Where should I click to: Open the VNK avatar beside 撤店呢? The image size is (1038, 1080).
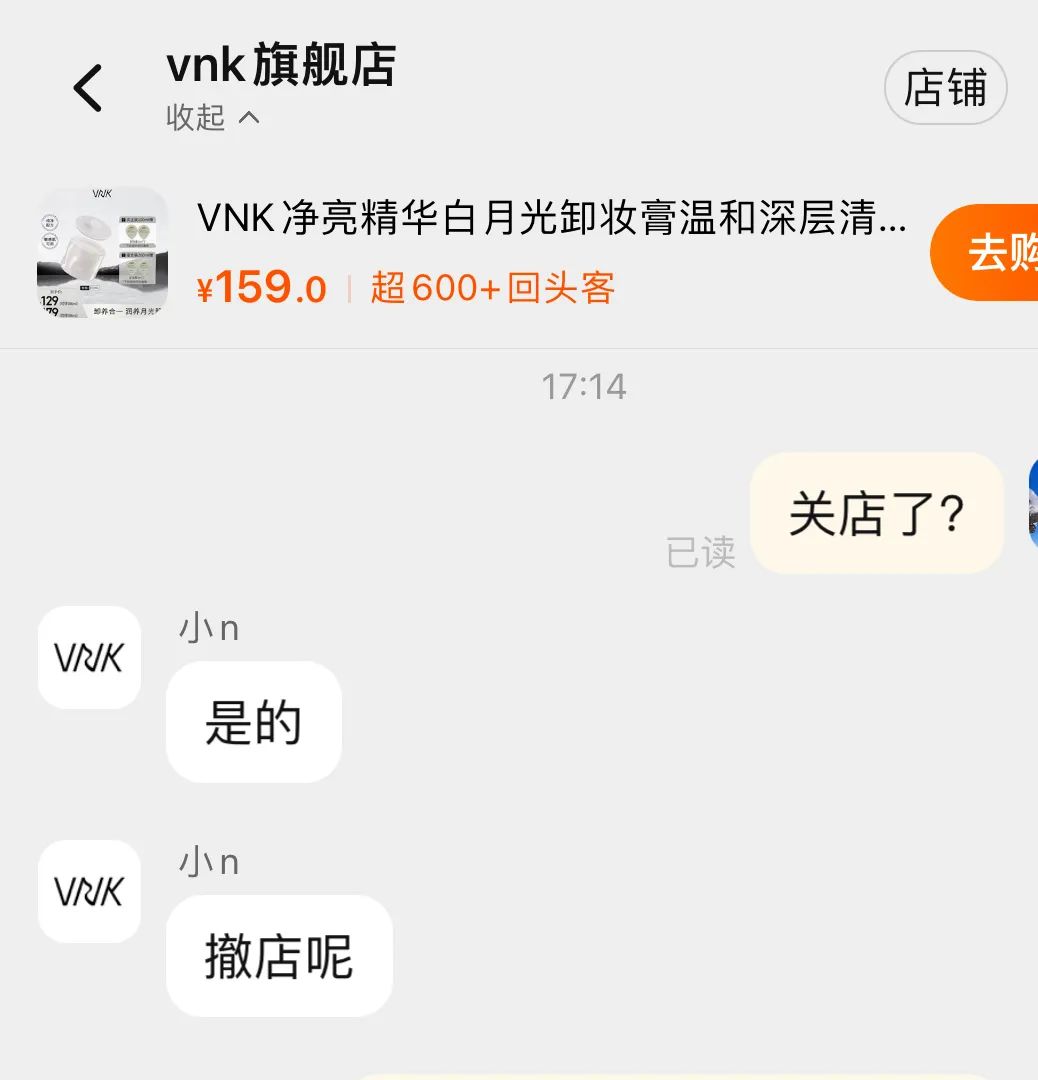[89, 891]
